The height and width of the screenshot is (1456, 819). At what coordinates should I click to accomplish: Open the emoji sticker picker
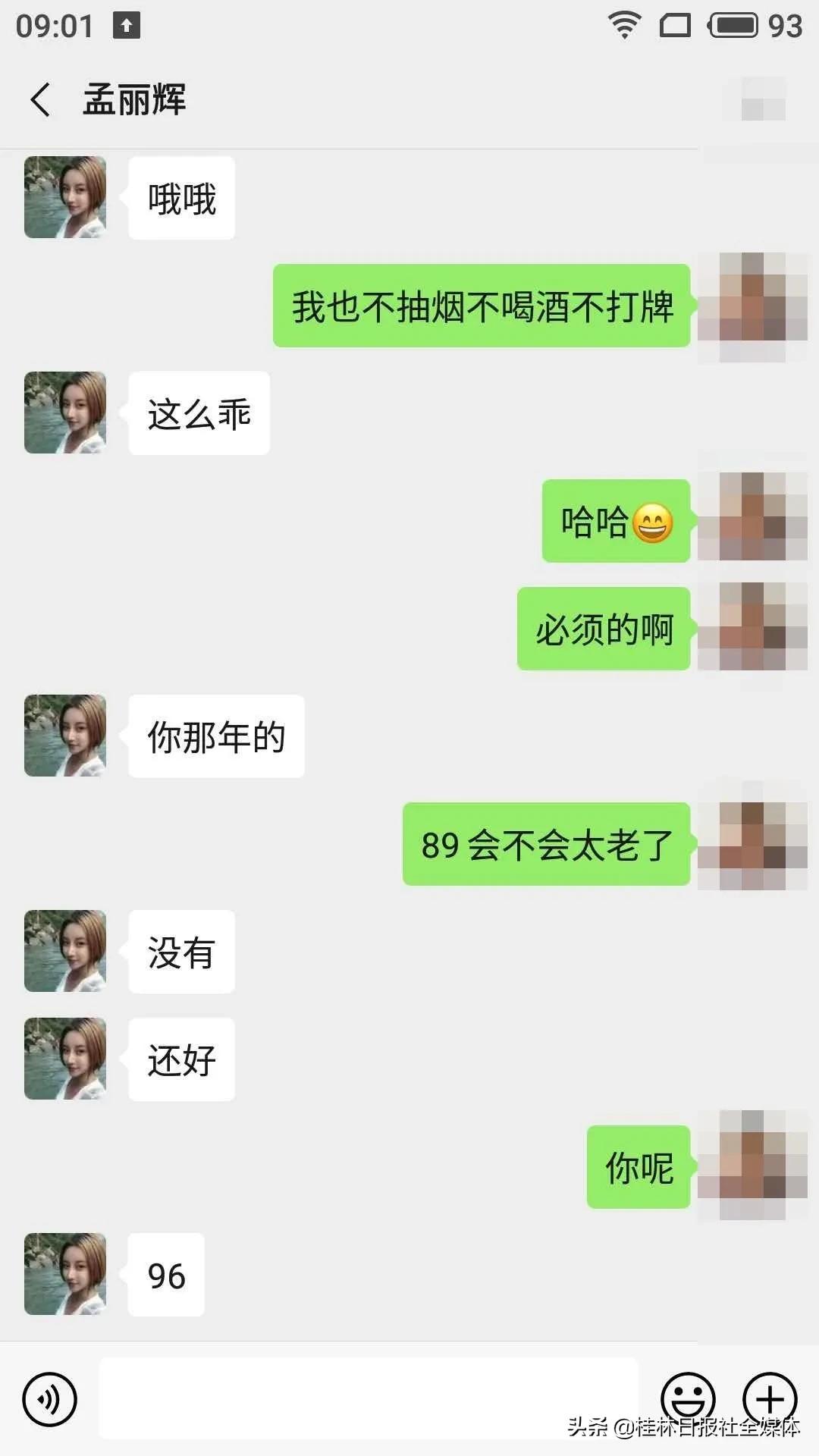tap(688, 1398)
